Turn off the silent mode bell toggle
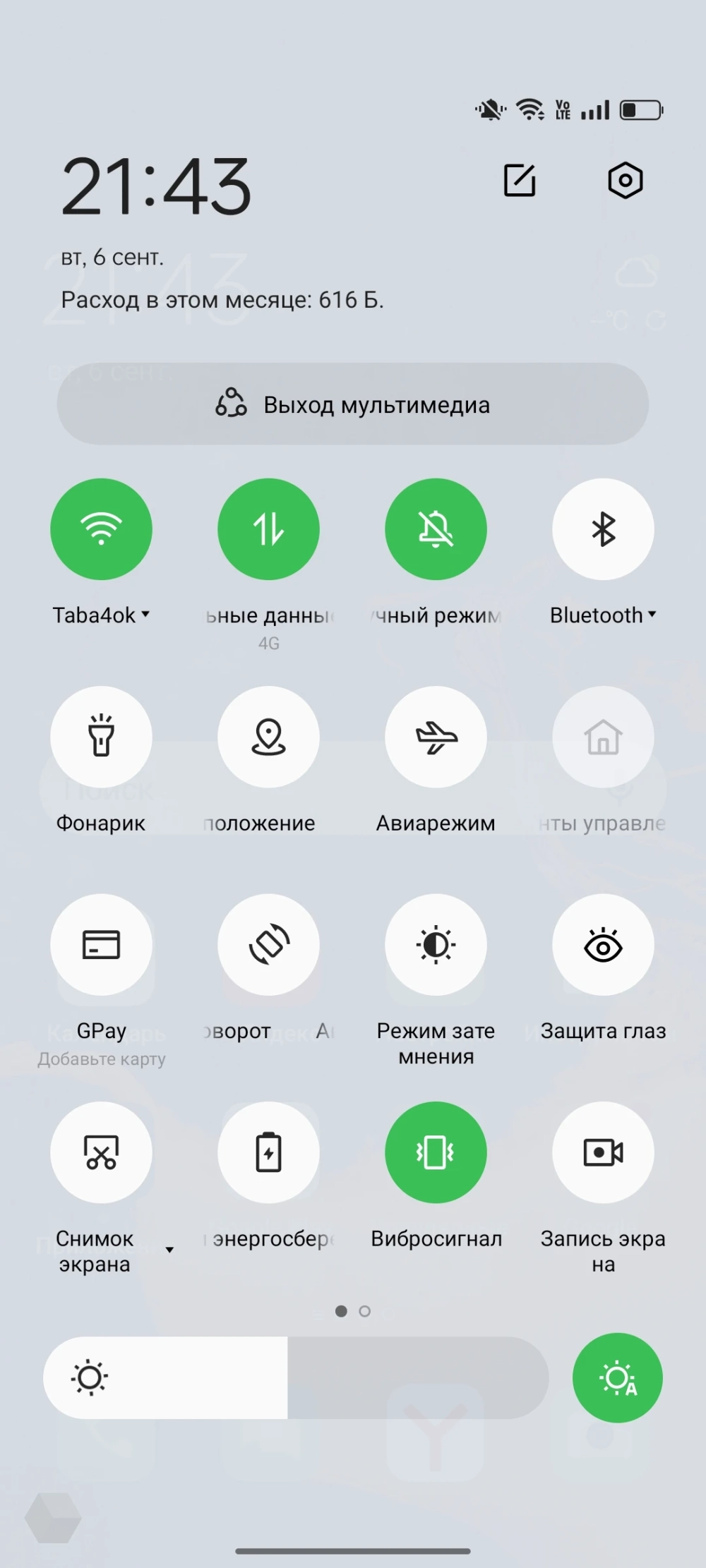Screen dimensions: 706x1568 coord(436,529)
